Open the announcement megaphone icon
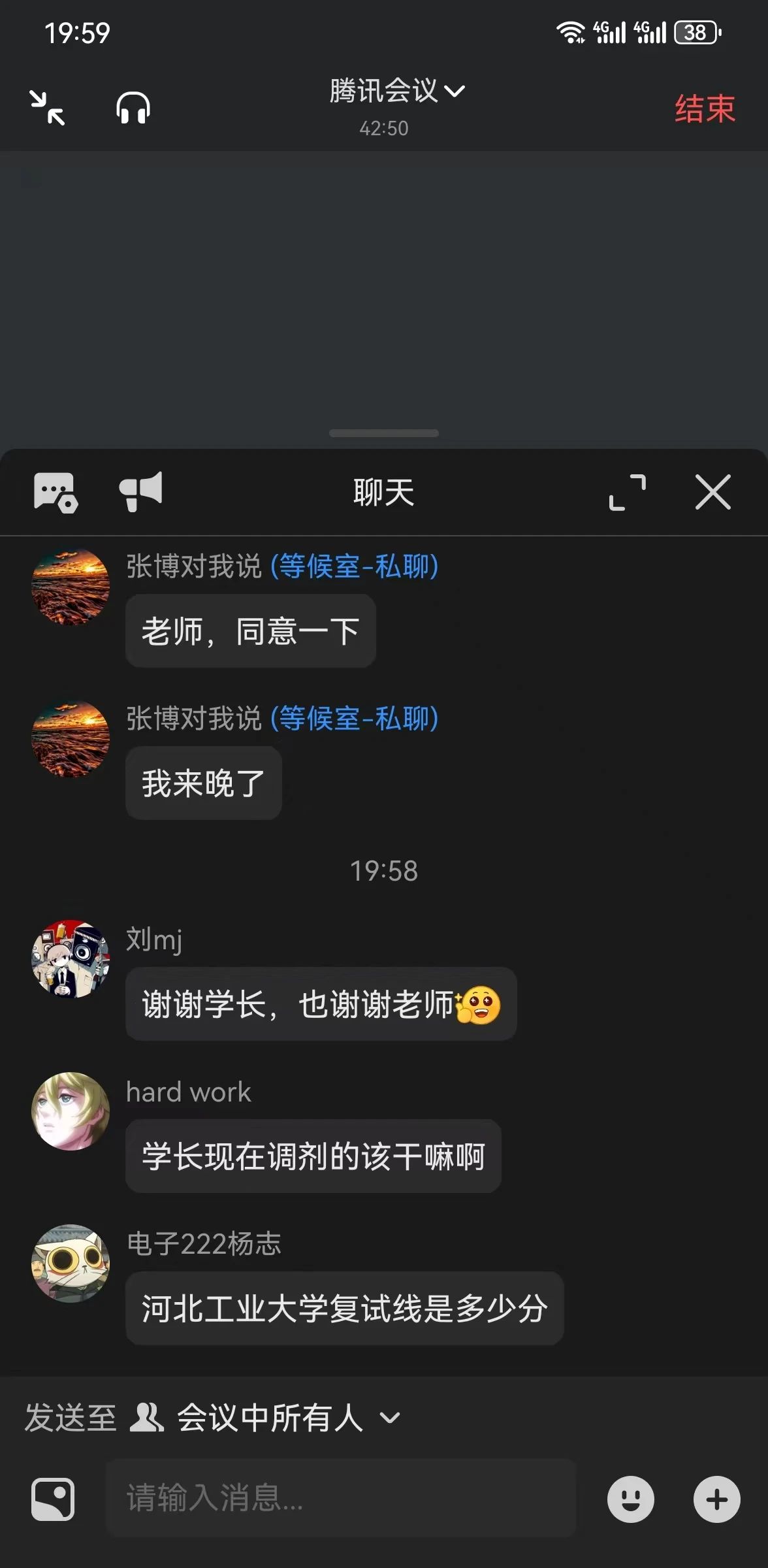 pos(141,491)
